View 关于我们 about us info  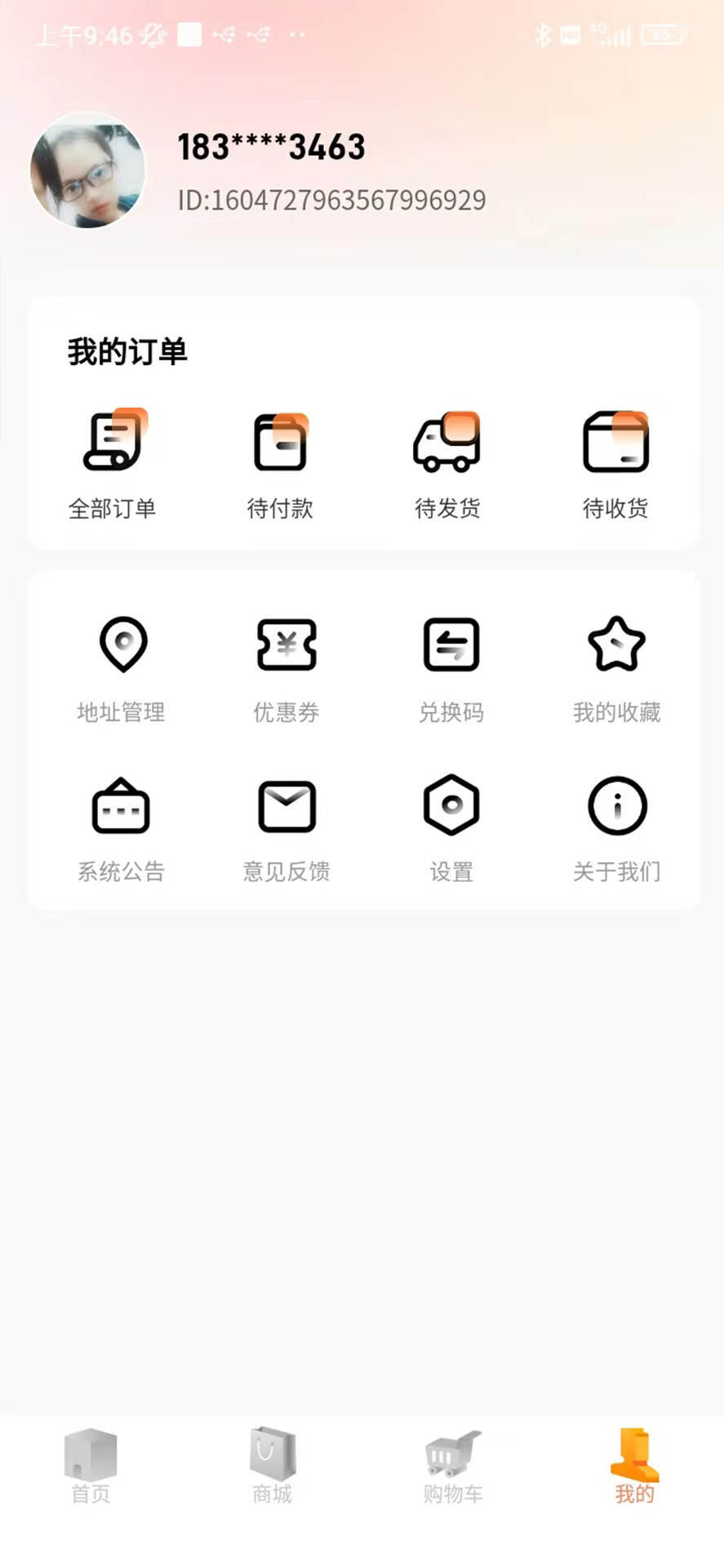pos(618,825)
